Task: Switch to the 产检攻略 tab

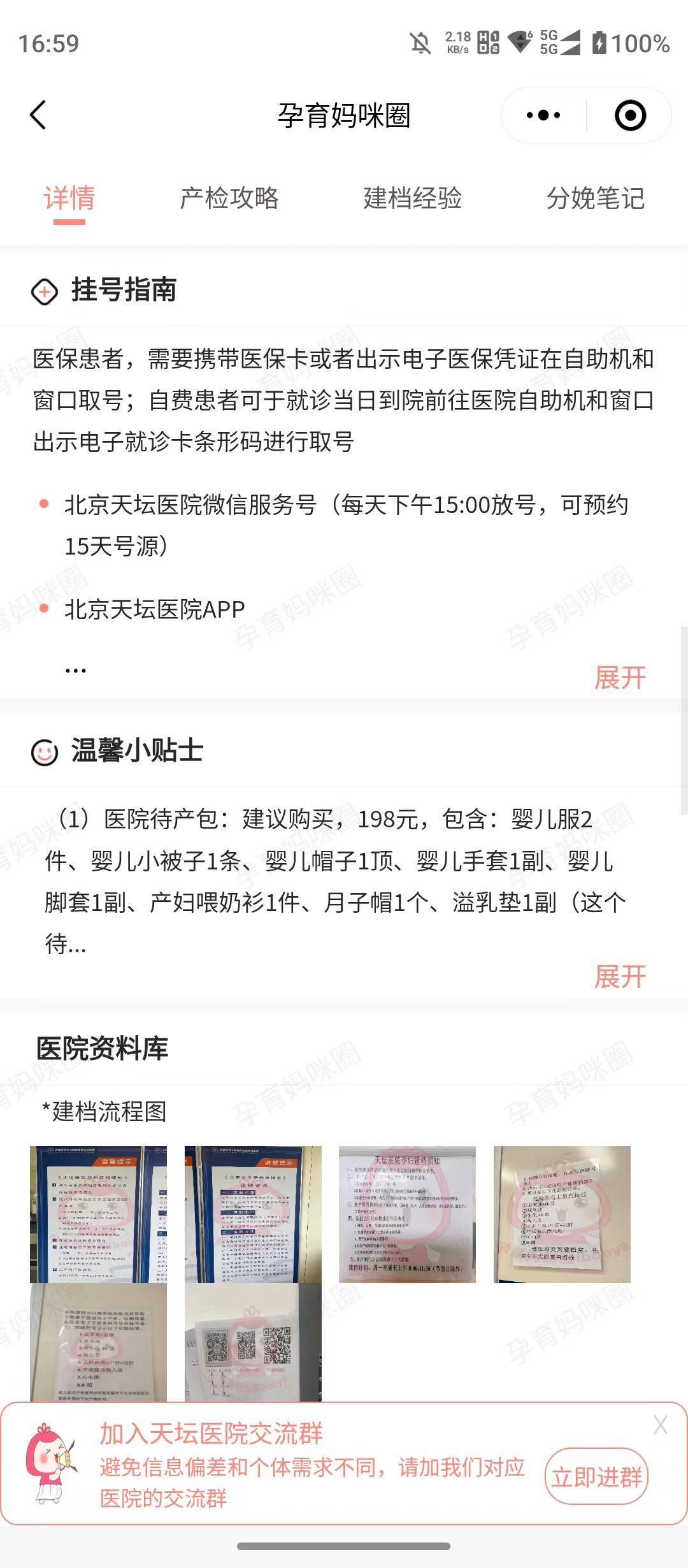Action: coord(229,198)
